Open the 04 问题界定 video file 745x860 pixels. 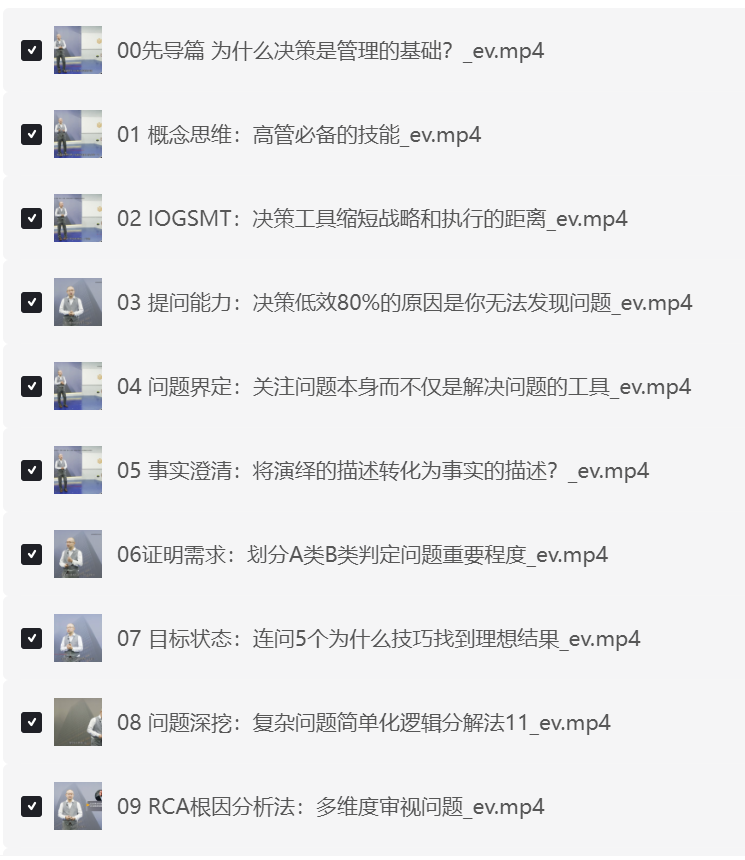[404, 387]
